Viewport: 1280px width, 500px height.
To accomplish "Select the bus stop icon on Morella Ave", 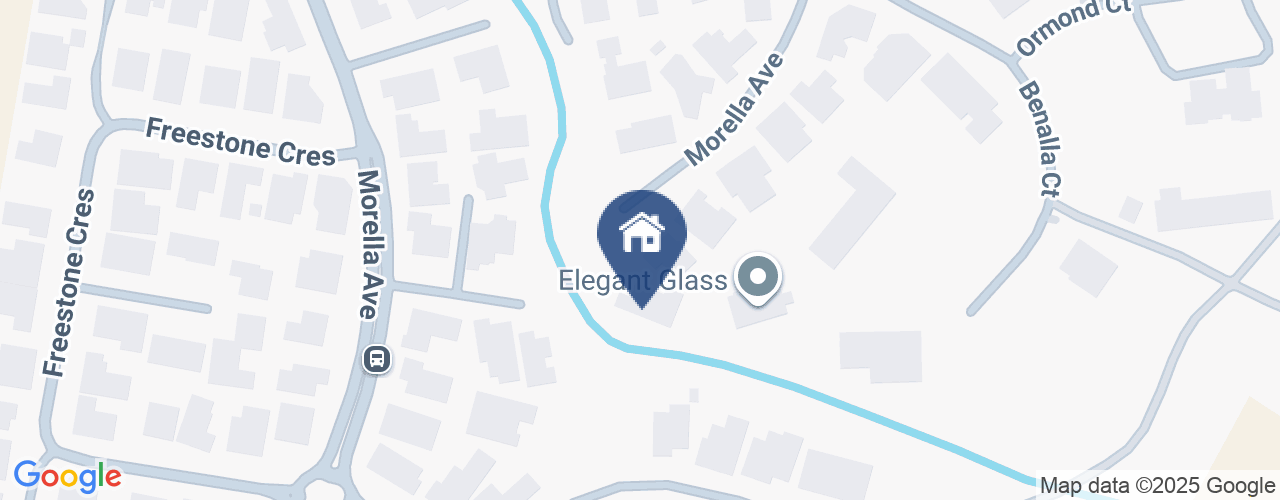I will pos(377,358).
